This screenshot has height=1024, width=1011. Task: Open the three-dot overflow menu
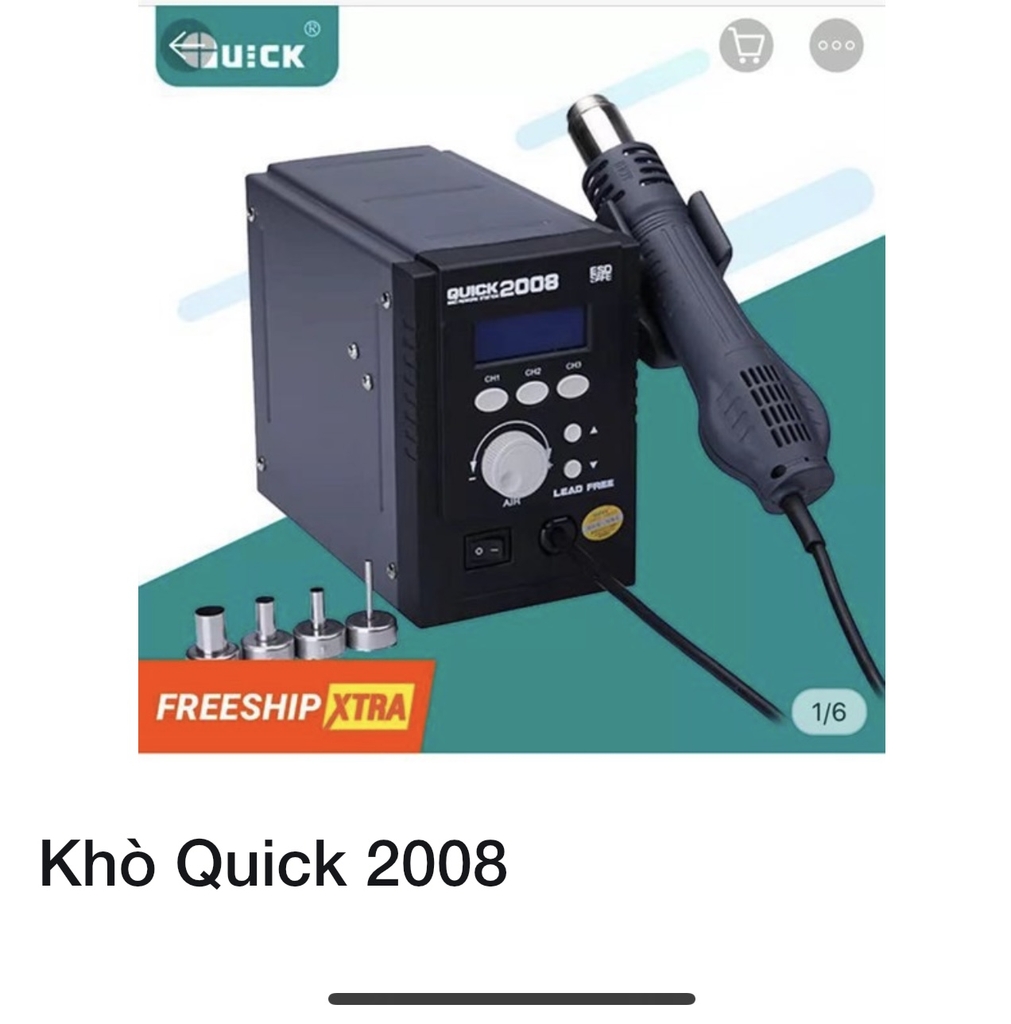tap(835, 45)
